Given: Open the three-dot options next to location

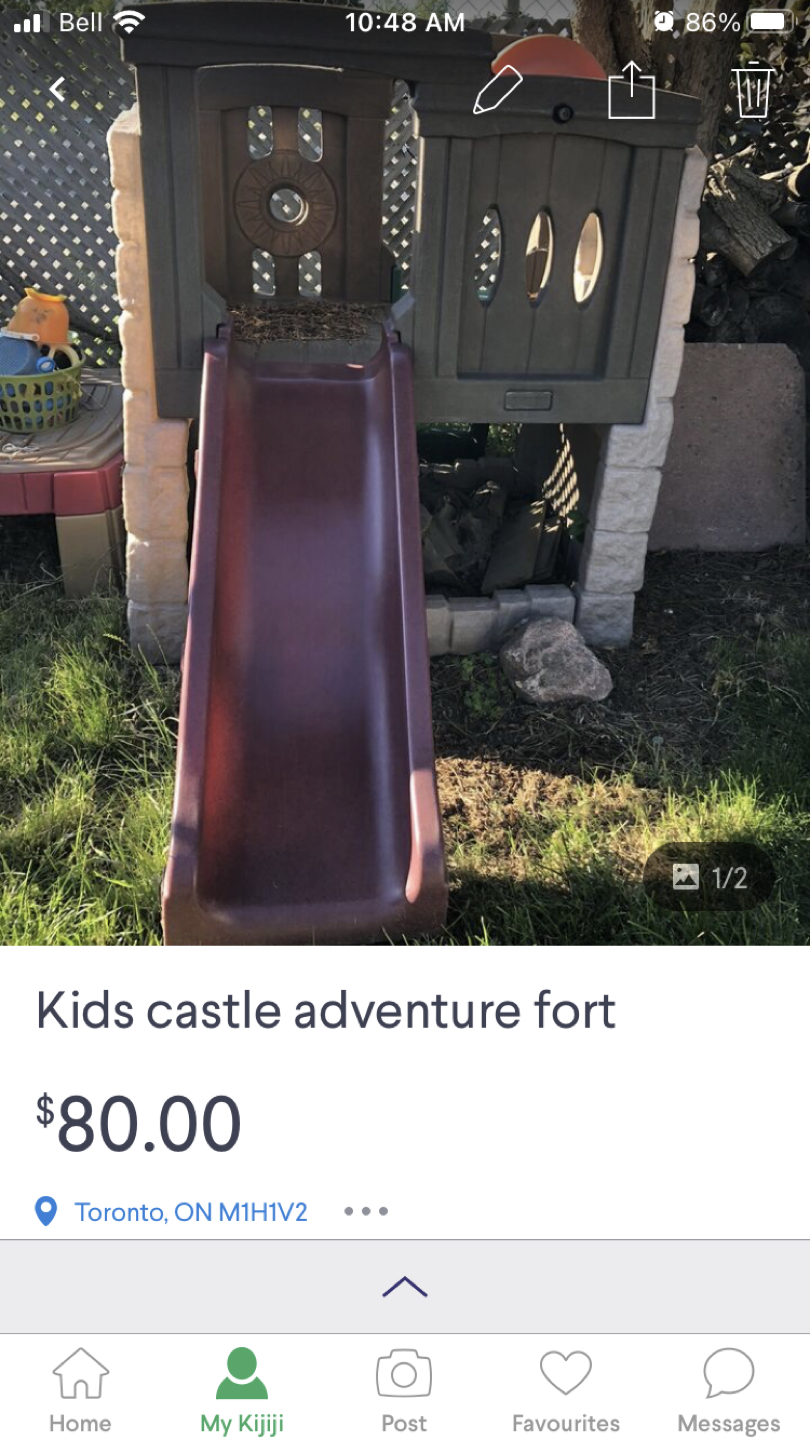Looking at the screenshot, I should (x=366, y=1212).
